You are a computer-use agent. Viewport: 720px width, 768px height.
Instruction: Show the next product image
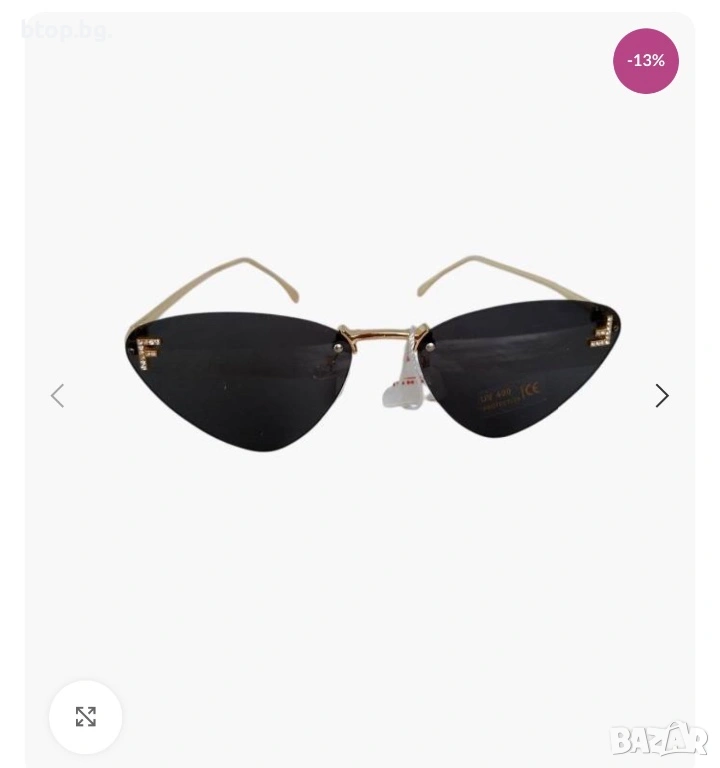tap(661, 396)
